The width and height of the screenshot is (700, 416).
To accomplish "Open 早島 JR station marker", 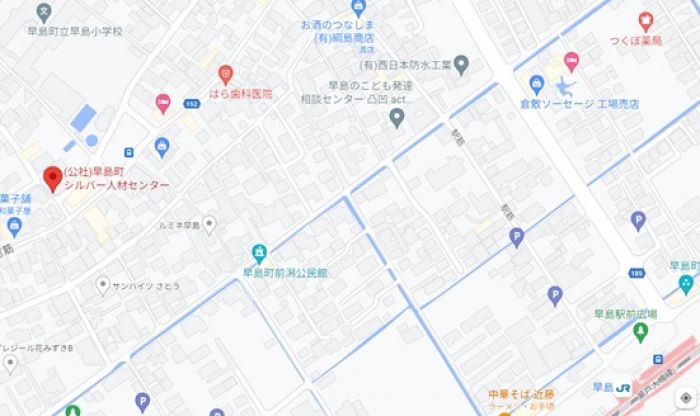I will [x=624, y=389].
